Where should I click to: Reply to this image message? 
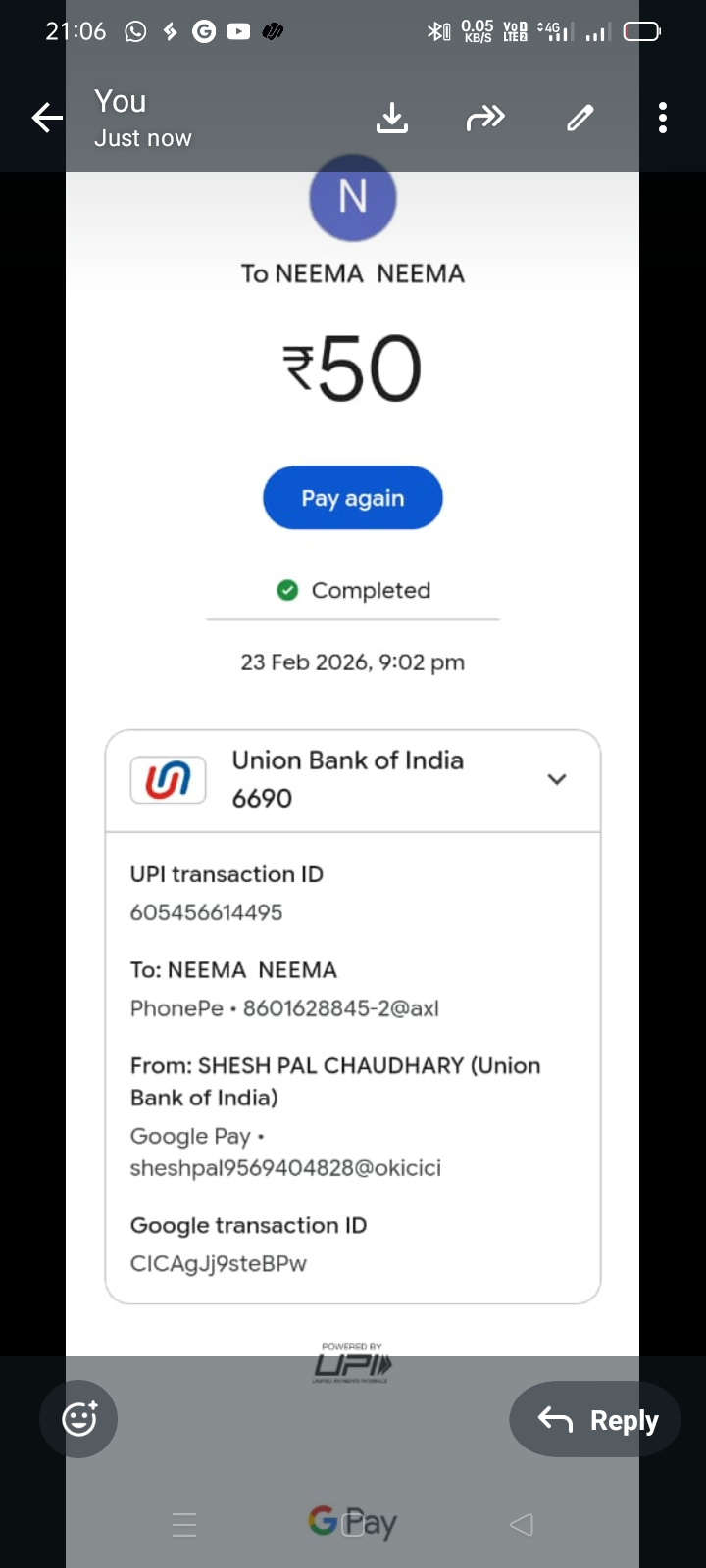pos(595,1419)
